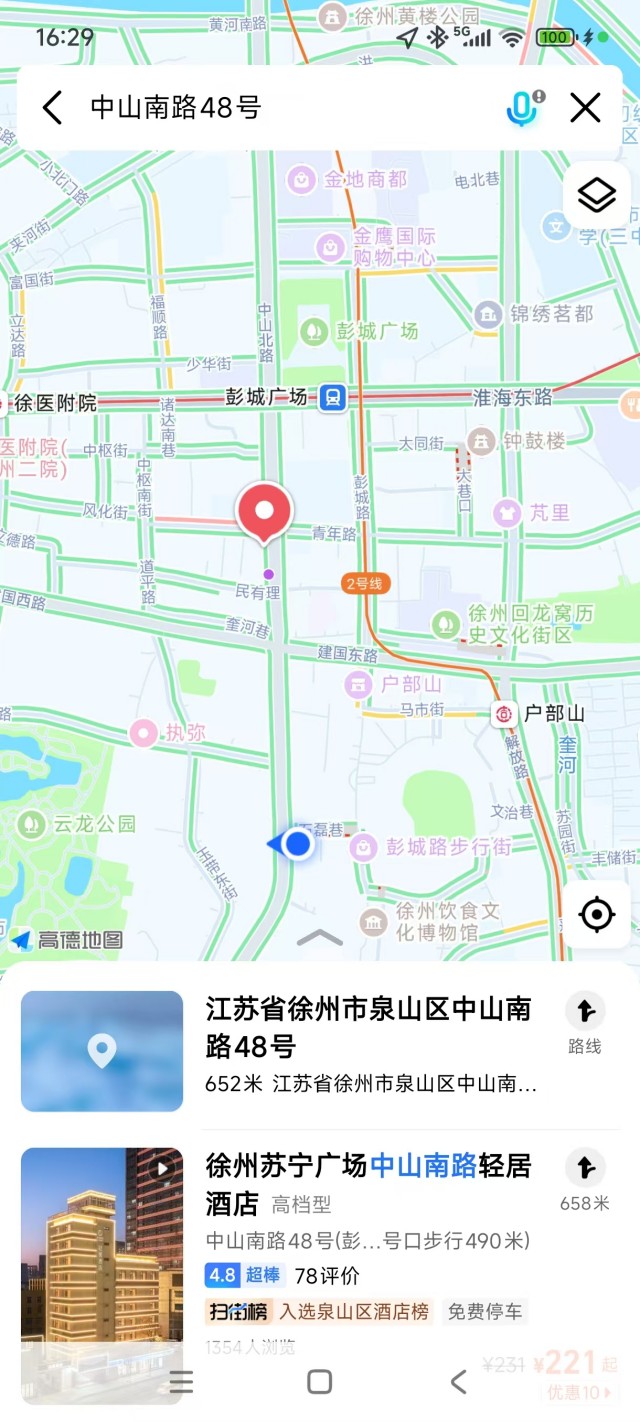Tap the red location pin on the map

point(264,512)
